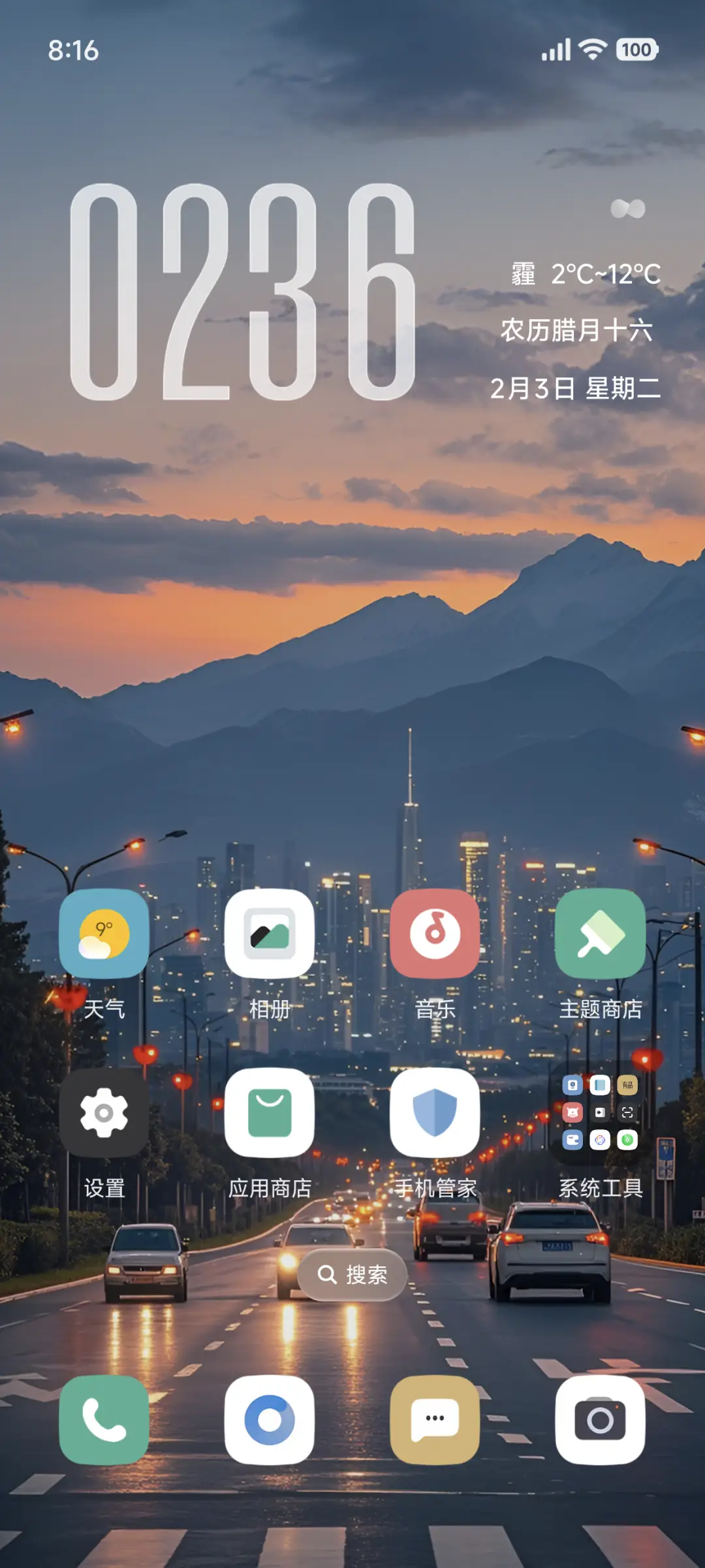Screen dimensions: 705x1568
Task: Open the 音乐 music app
Action: (435, 933)
